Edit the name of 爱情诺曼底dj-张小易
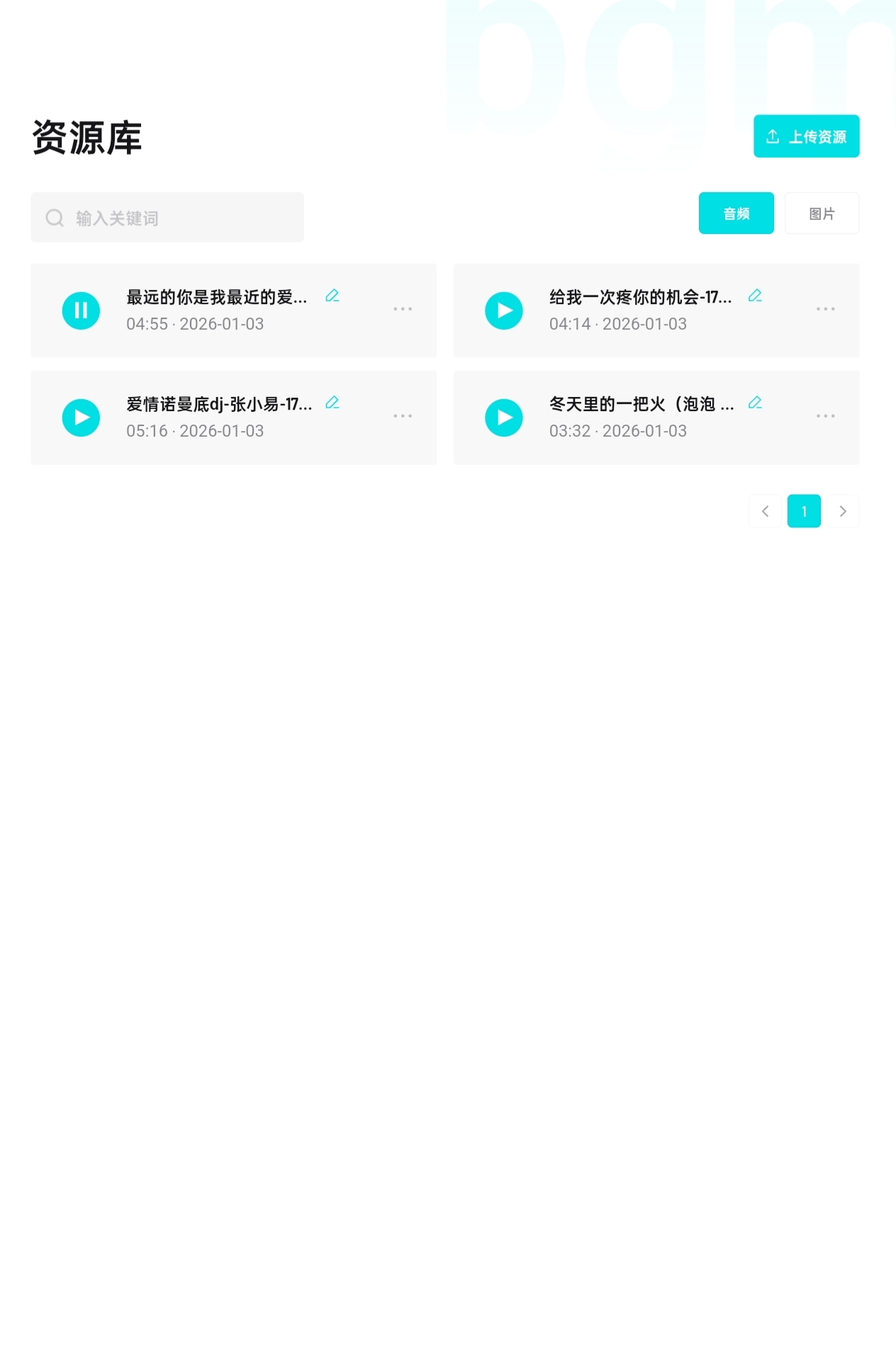 pos(332,403)
